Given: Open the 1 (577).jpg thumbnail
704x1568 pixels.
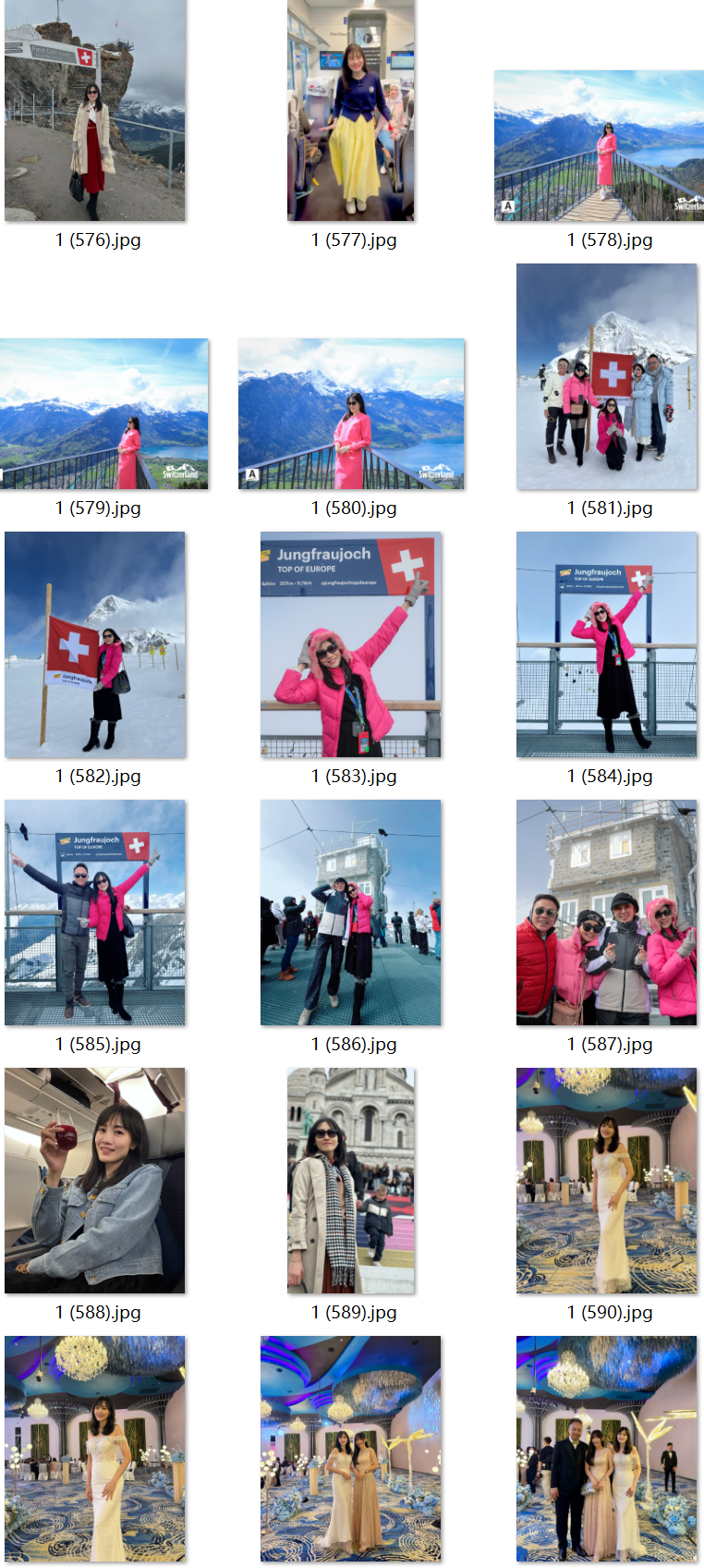Looking at the screenshot, I should pos(350,111).
